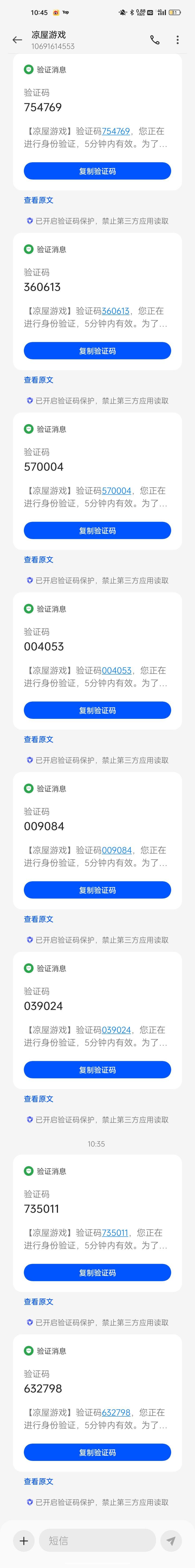Tap the underlined code 360613 link

[x=116, y=311]
